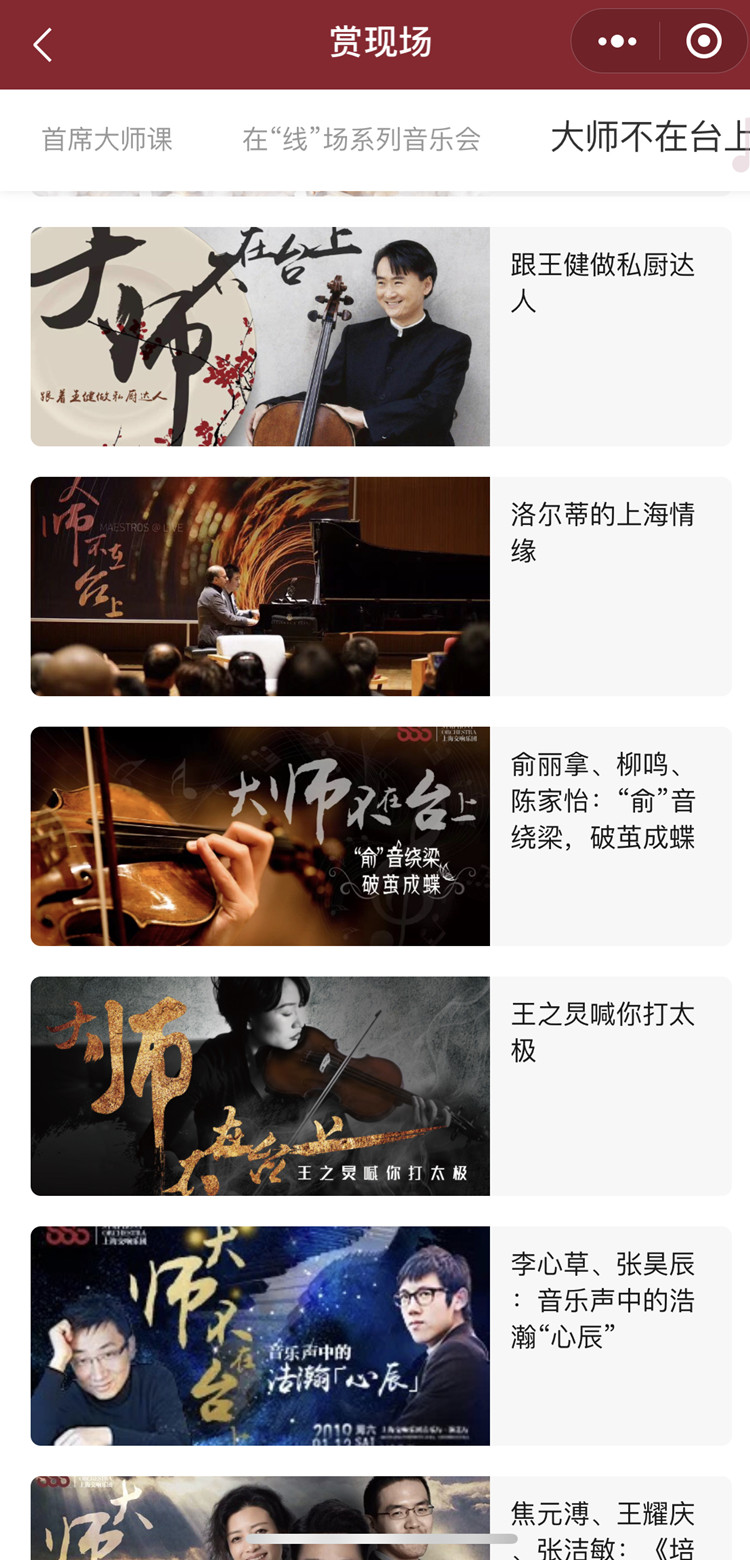Open the video 王之炅喊你打太极
The height and width of the screenshot is (1560, 750).
(x=380, y=1086)
